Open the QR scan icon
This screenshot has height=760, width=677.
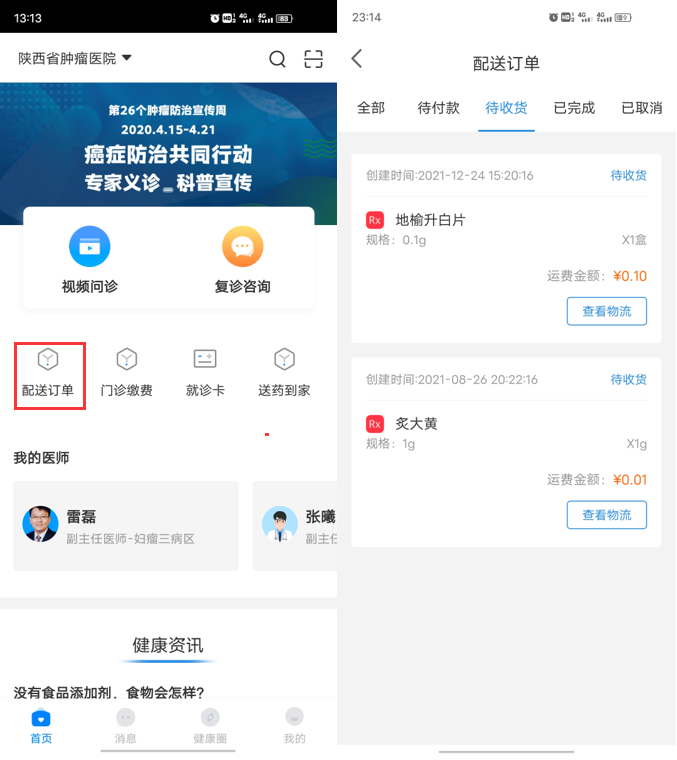314,58
